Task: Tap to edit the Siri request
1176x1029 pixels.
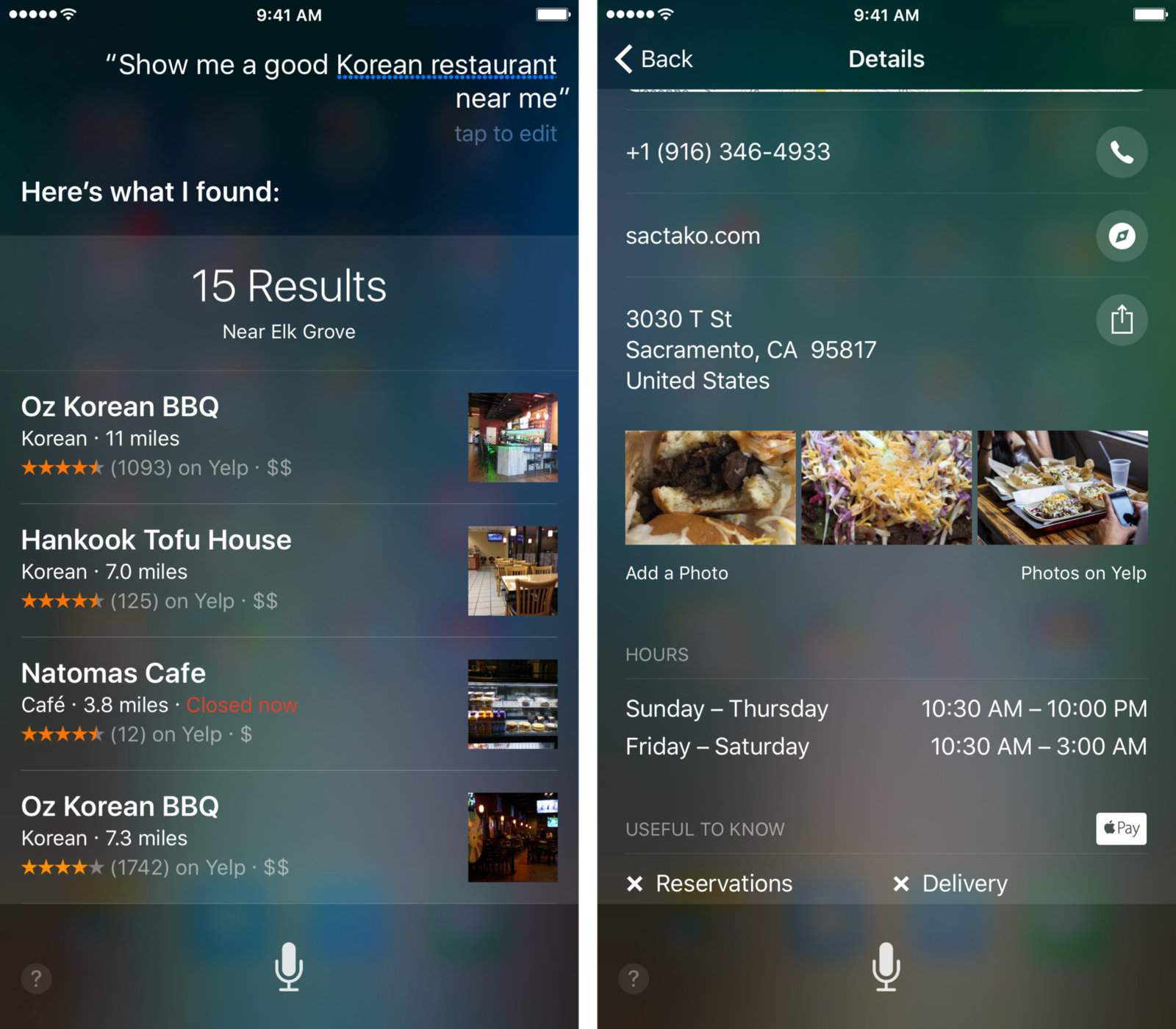Action: 505,134
